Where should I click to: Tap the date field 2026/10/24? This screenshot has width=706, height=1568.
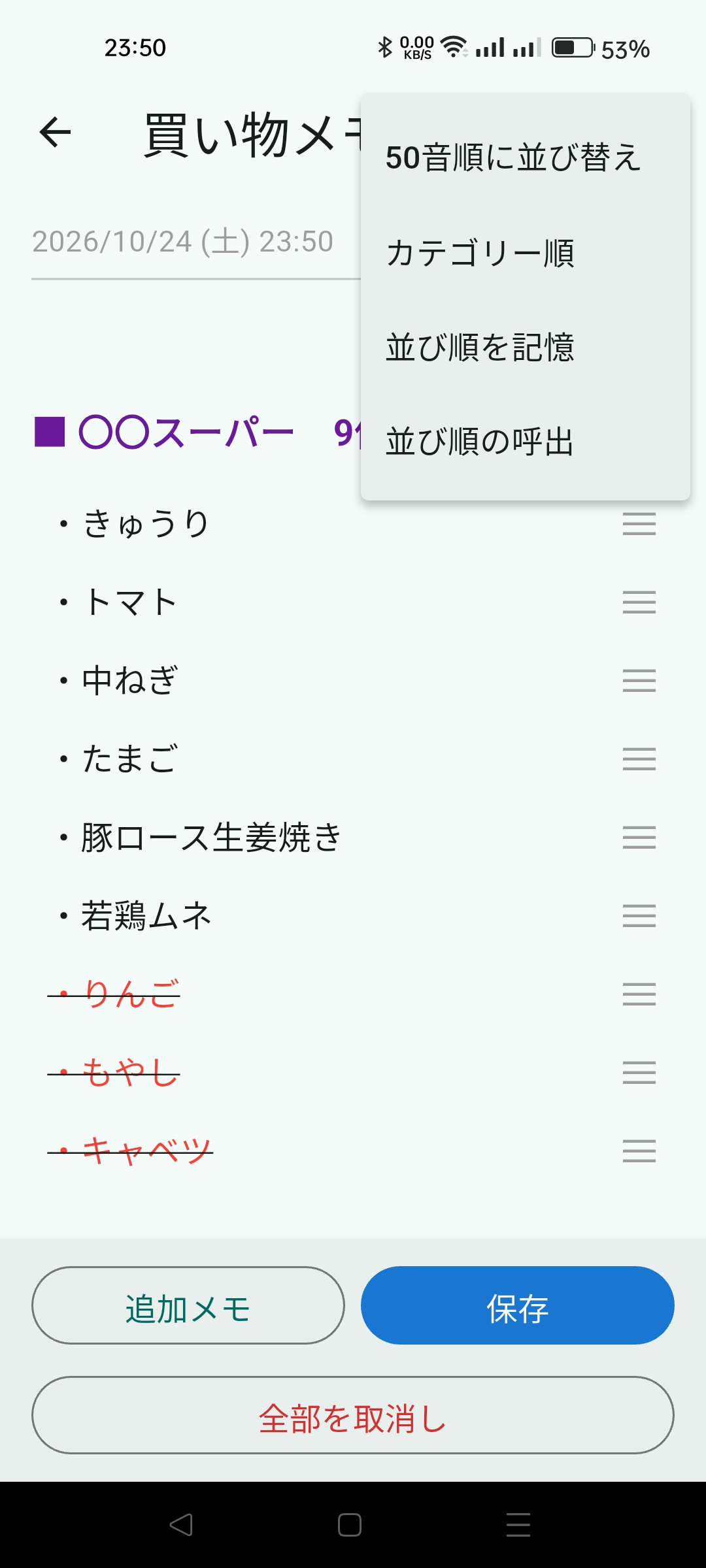(183, 242)
